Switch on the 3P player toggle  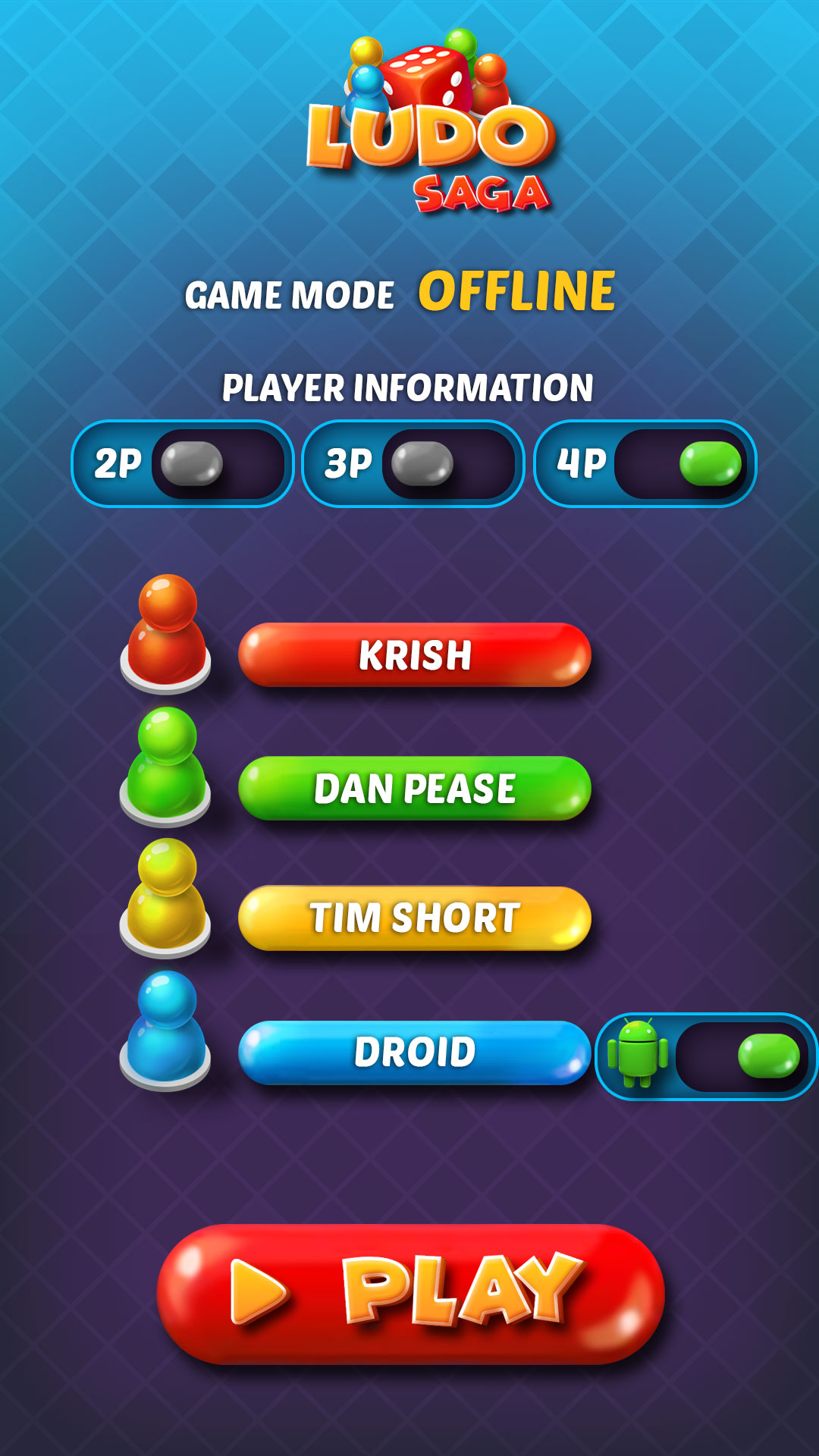[x=413, y=463]
